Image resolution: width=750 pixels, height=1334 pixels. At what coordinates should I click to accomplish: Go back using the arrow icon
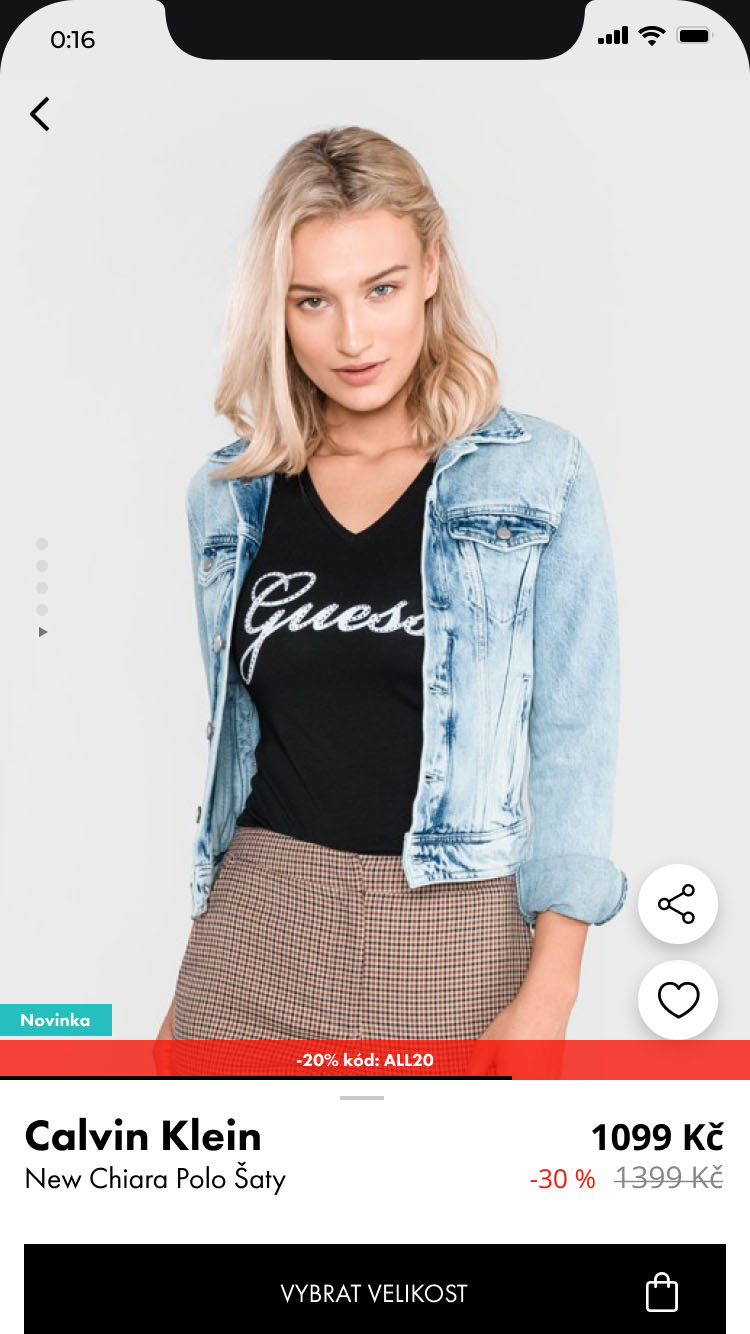pyautogui.click(x=40, y=114)
